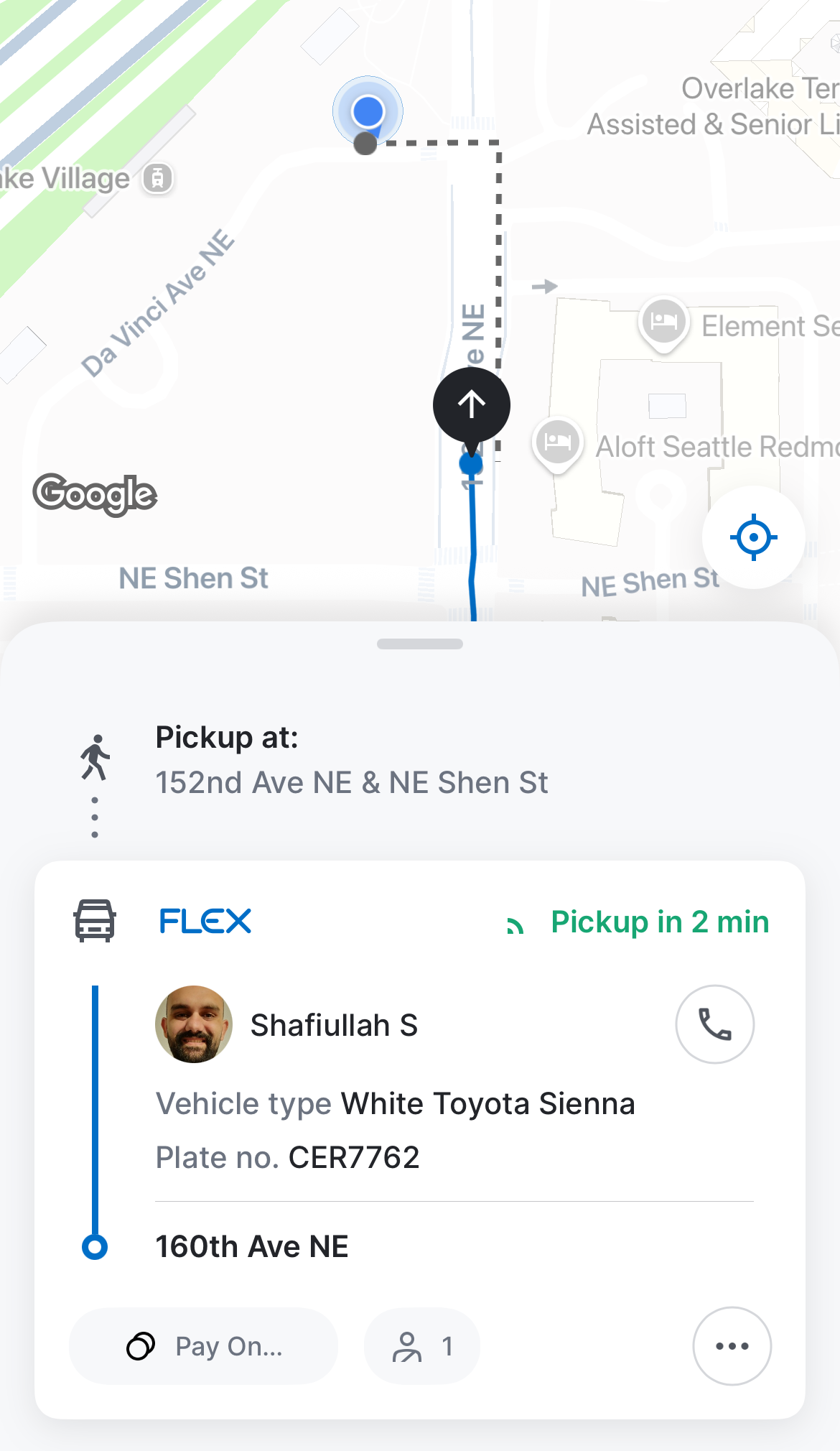Image resolution: width=840 pixels, height=1451 pixels.
Task: Open the passenger count chip
Action: click(422, 1346)
